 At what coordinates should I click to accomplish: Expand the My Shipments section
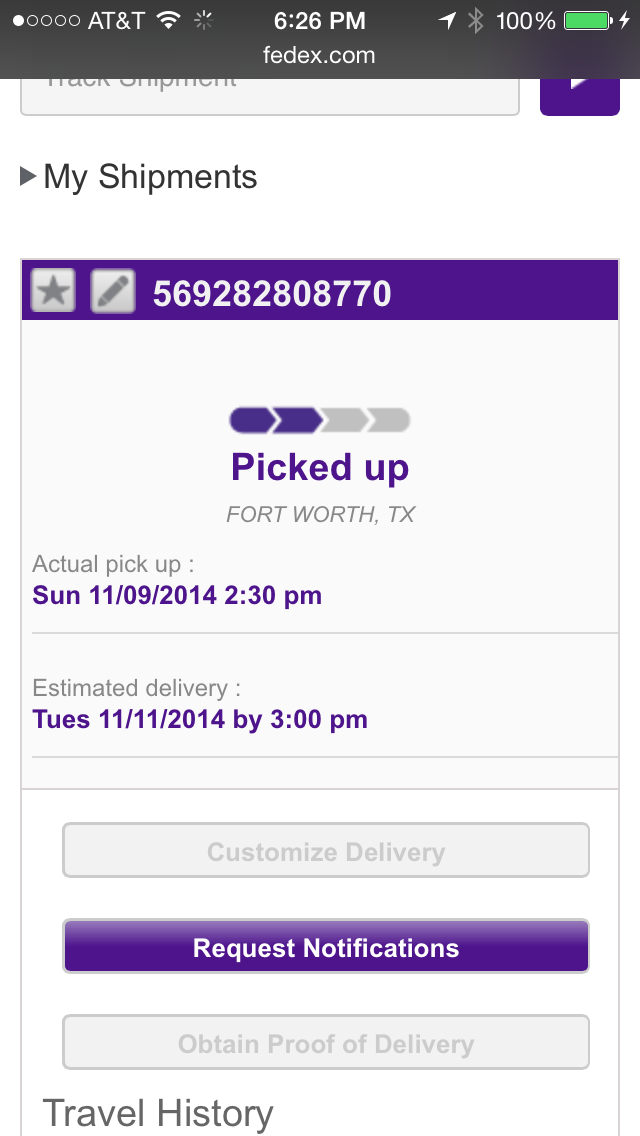139,177
